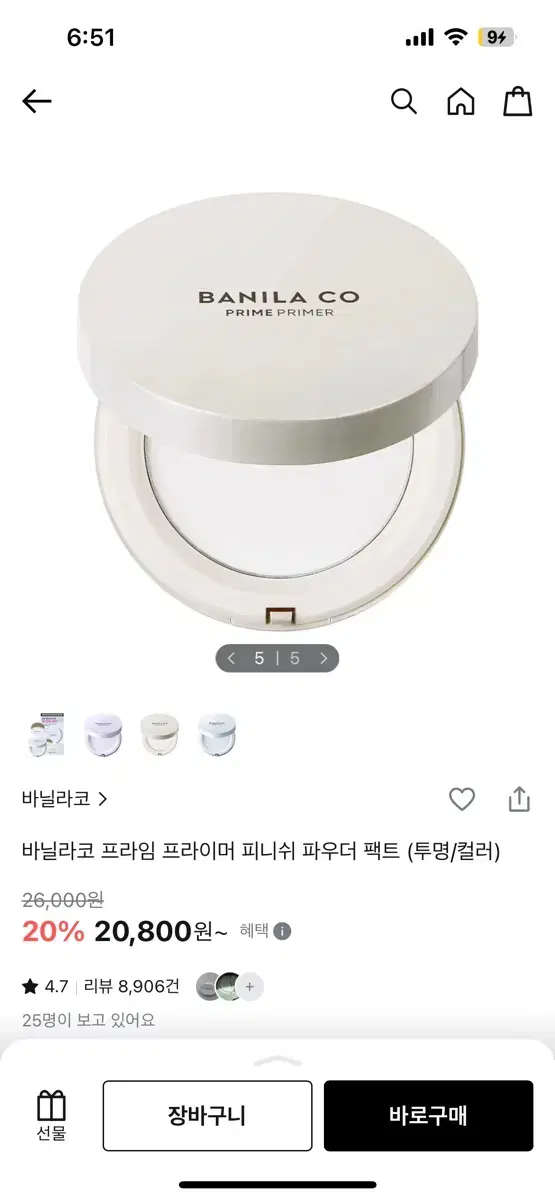Viewport: 555px width, 1200px height.
Task: Show the next product image
Action: click(x=323, y=658)
